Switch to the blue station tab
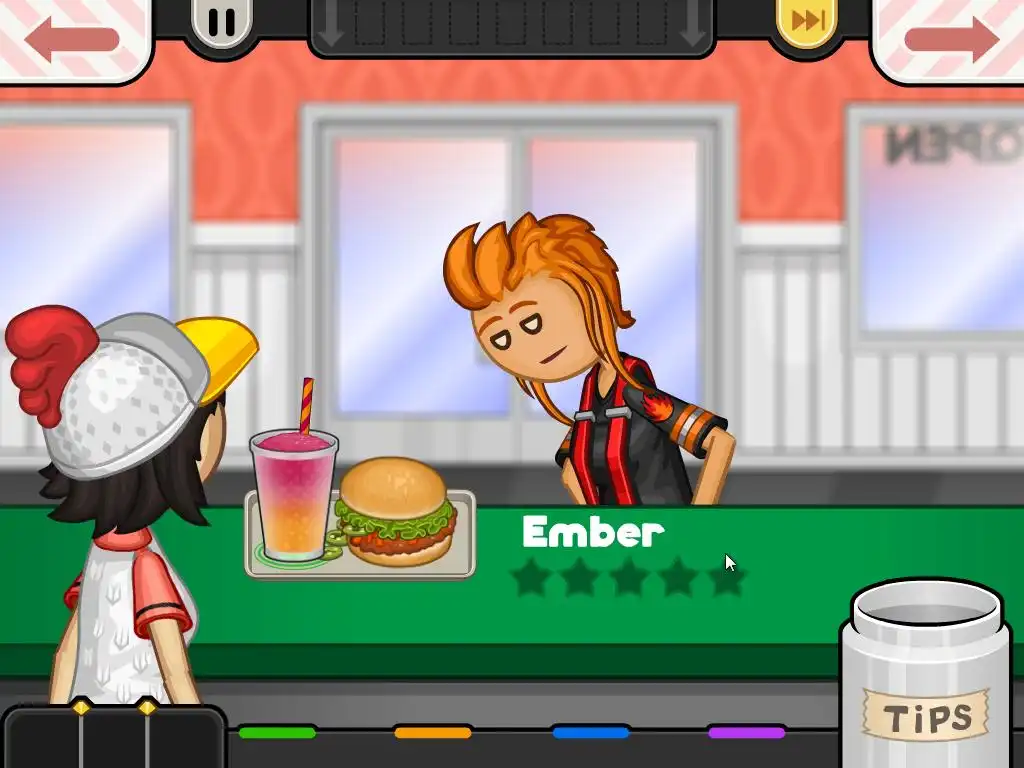The height and width of the screenshot is (768, 1024). (591, 733)
